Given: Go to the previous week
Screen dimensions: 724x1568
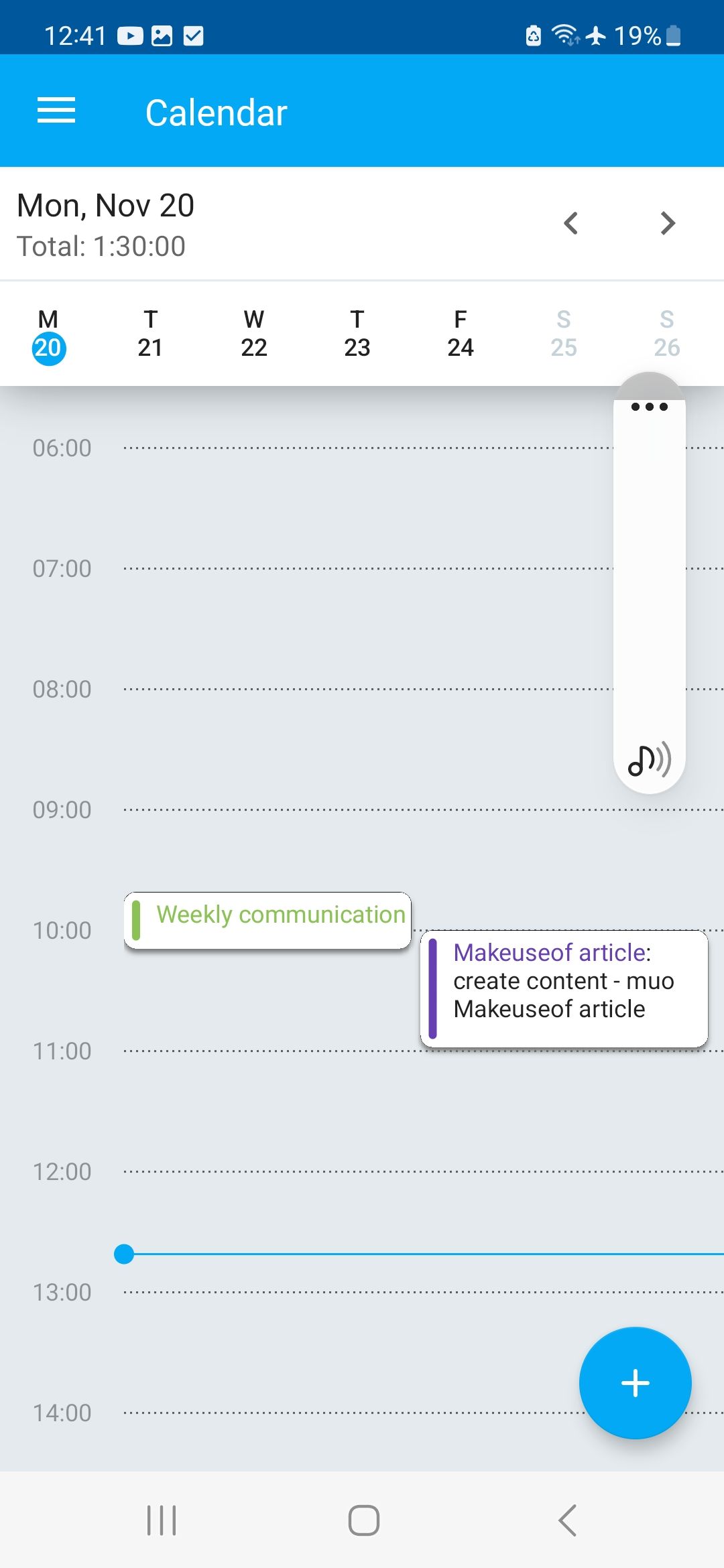Looking at the screenshot, I should (x=570, y=223).
